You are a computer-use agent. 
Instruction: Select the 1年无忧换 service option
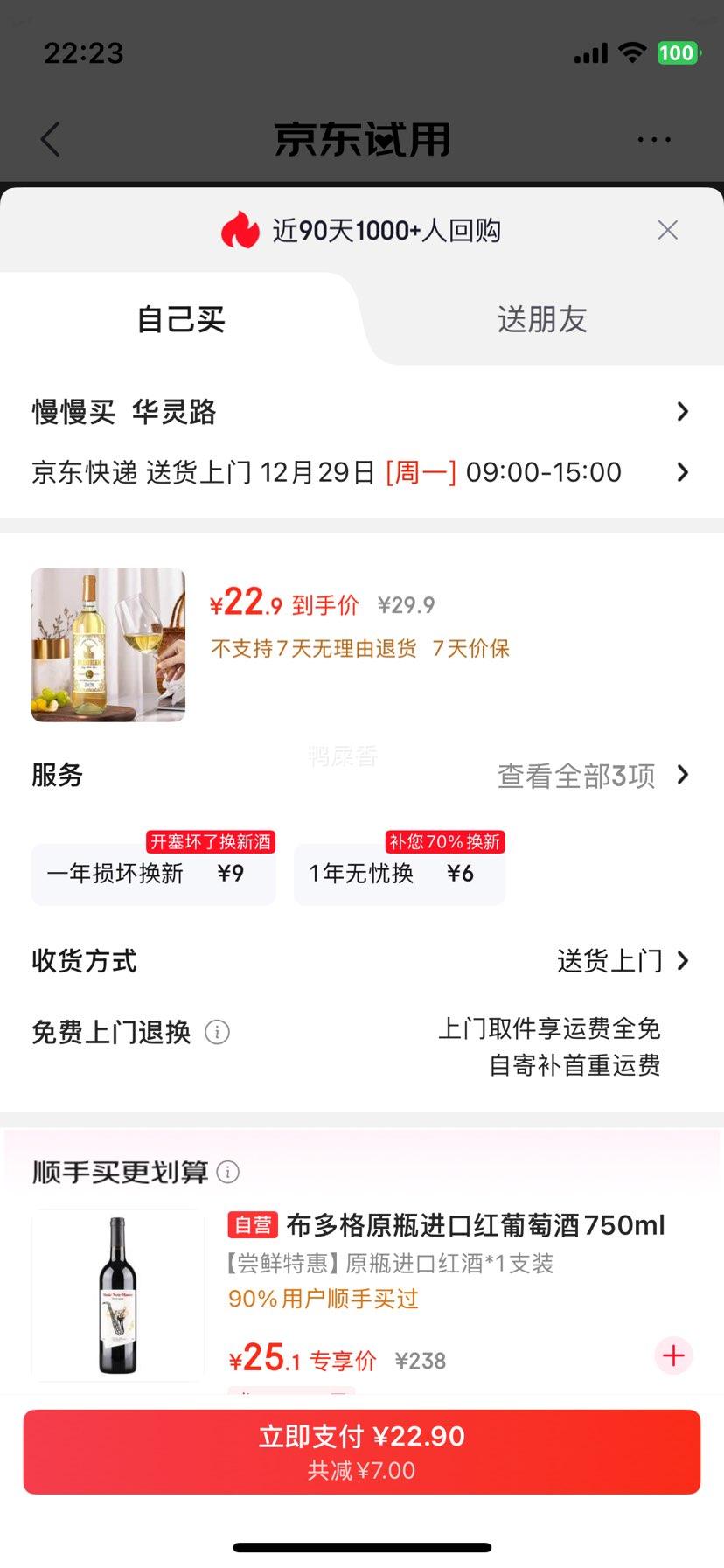point(400,874)
